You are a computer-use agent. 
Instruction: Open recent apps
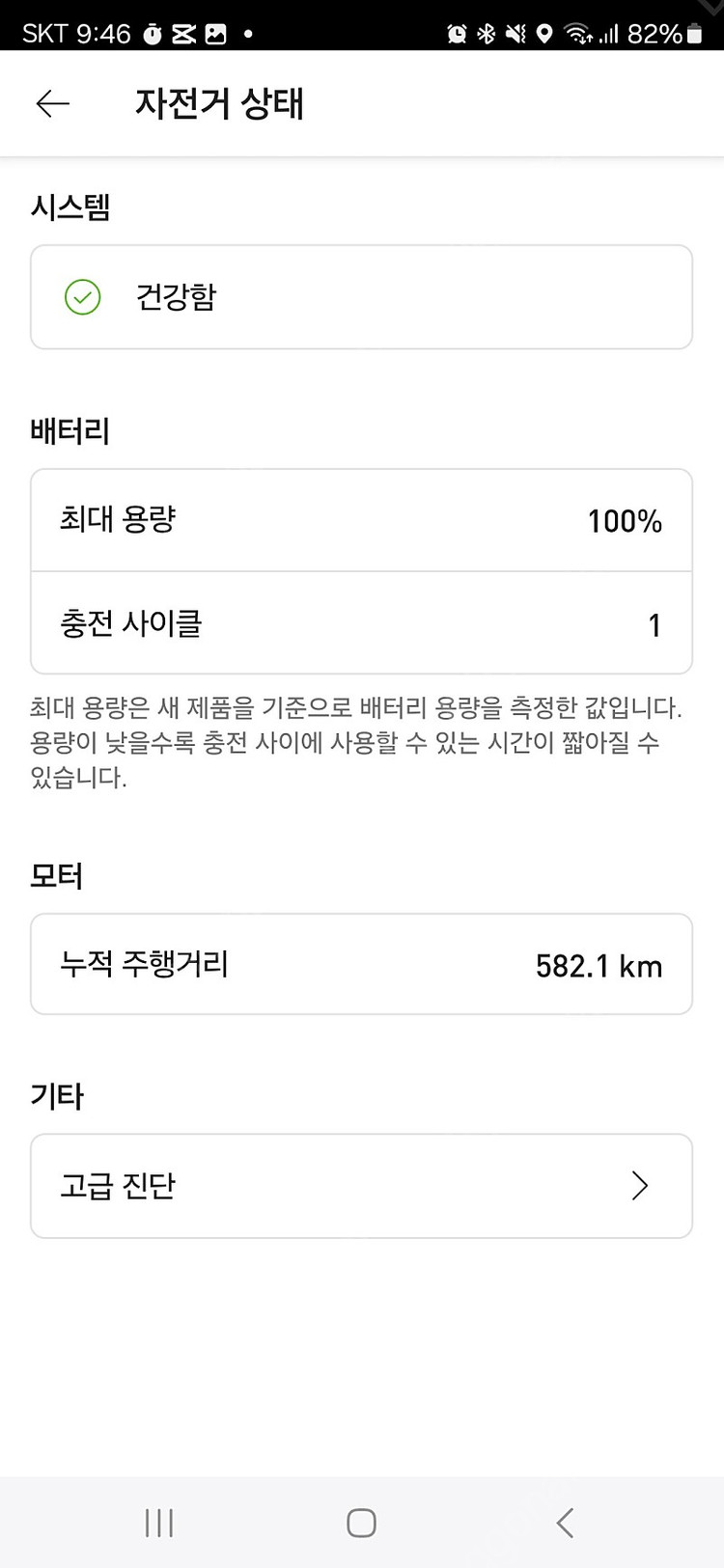pos(158,1523)
